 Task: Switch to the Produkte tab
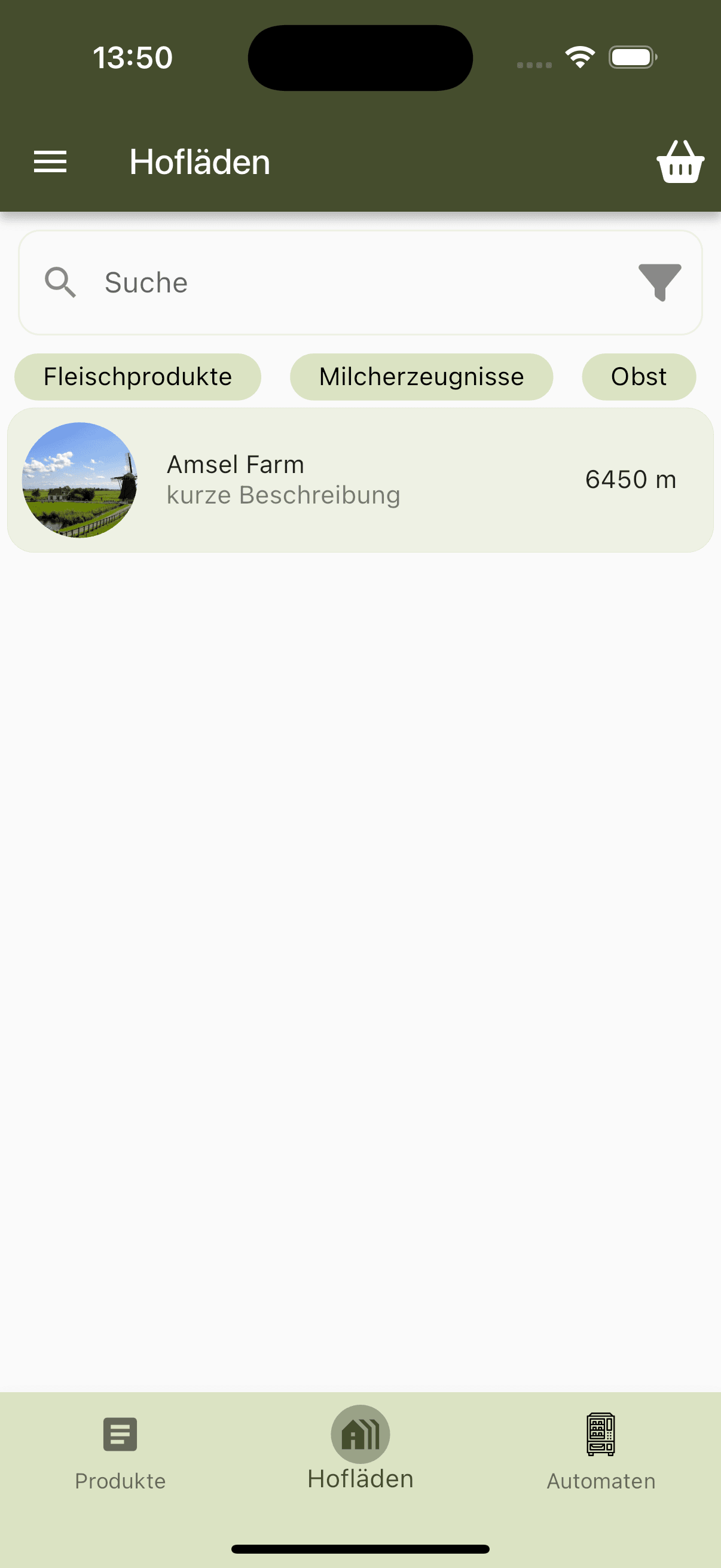[119, 1461]
